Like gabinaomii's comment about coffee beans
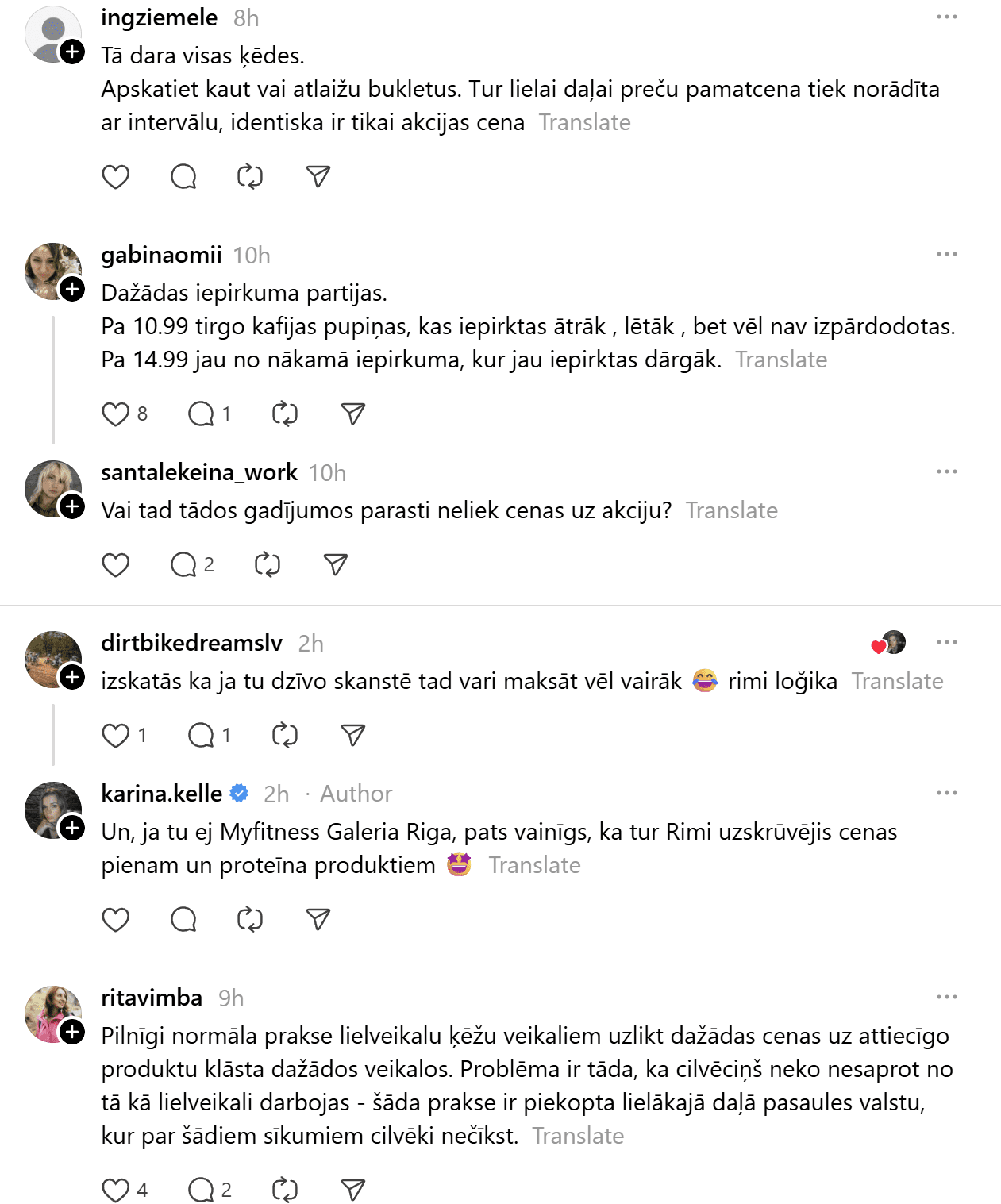The width and height of the screenshot is (1001, 1204). pyautogui.click(x=116, y=414)
